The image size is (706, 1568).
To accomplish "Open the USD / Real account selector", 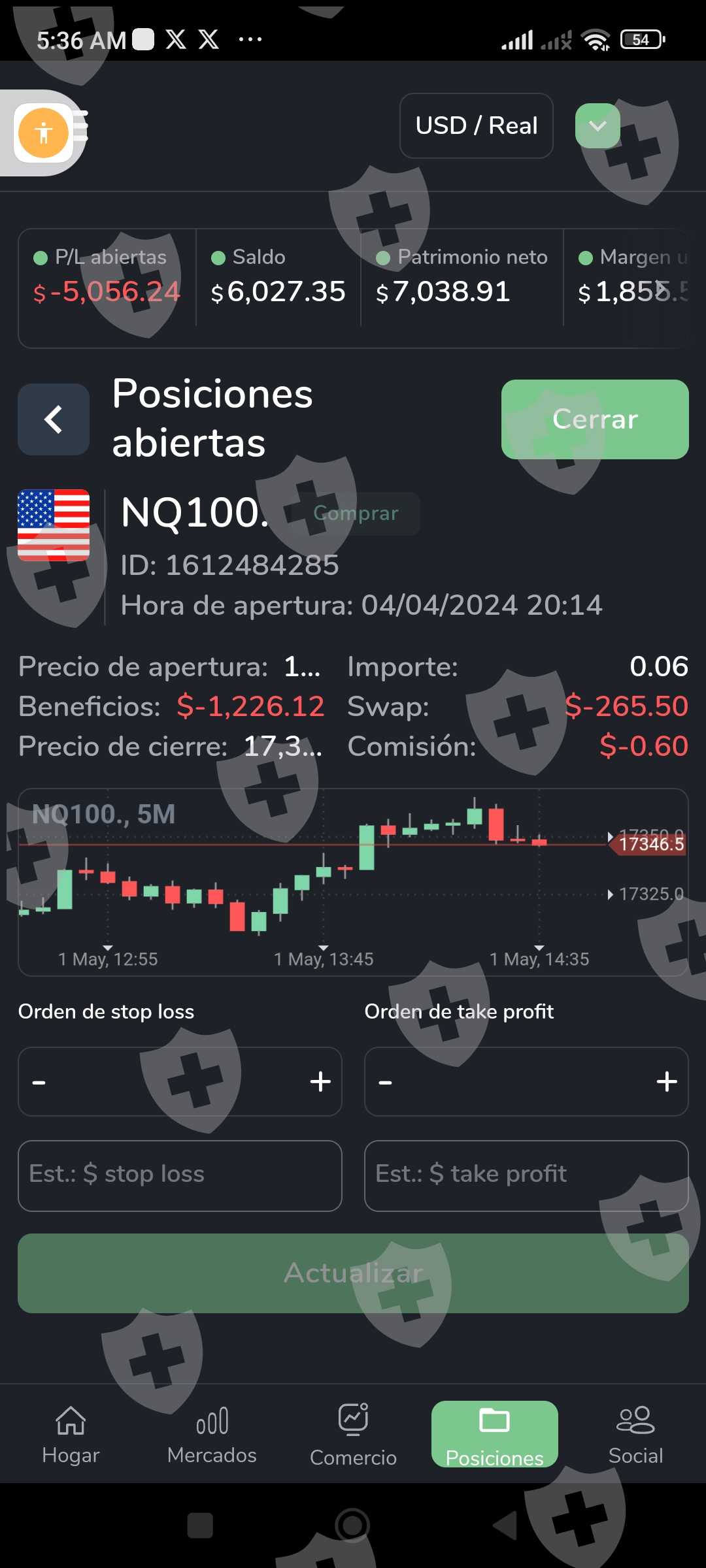I will (477, 125).
